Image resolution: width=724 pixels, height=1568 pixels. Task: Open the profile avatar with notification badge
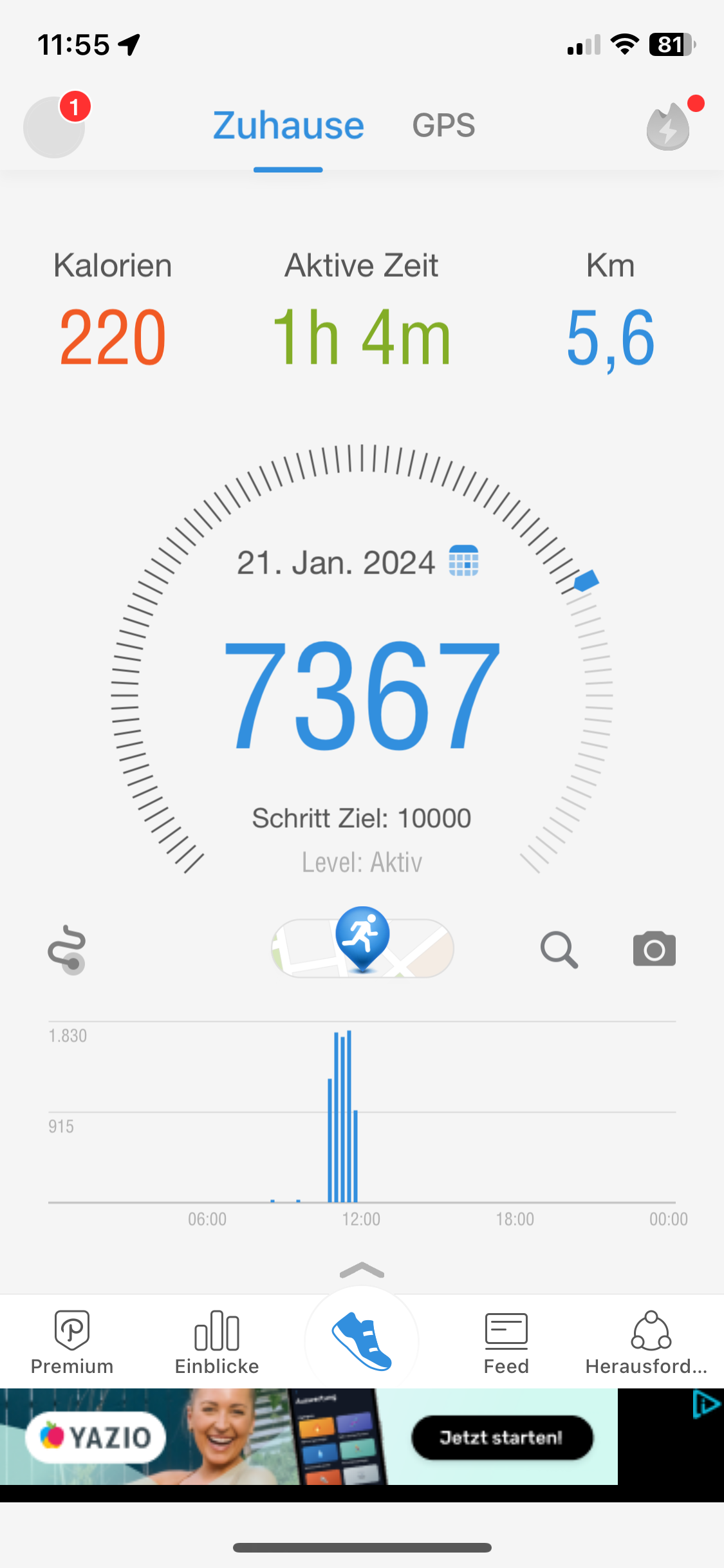coord(55,127)
